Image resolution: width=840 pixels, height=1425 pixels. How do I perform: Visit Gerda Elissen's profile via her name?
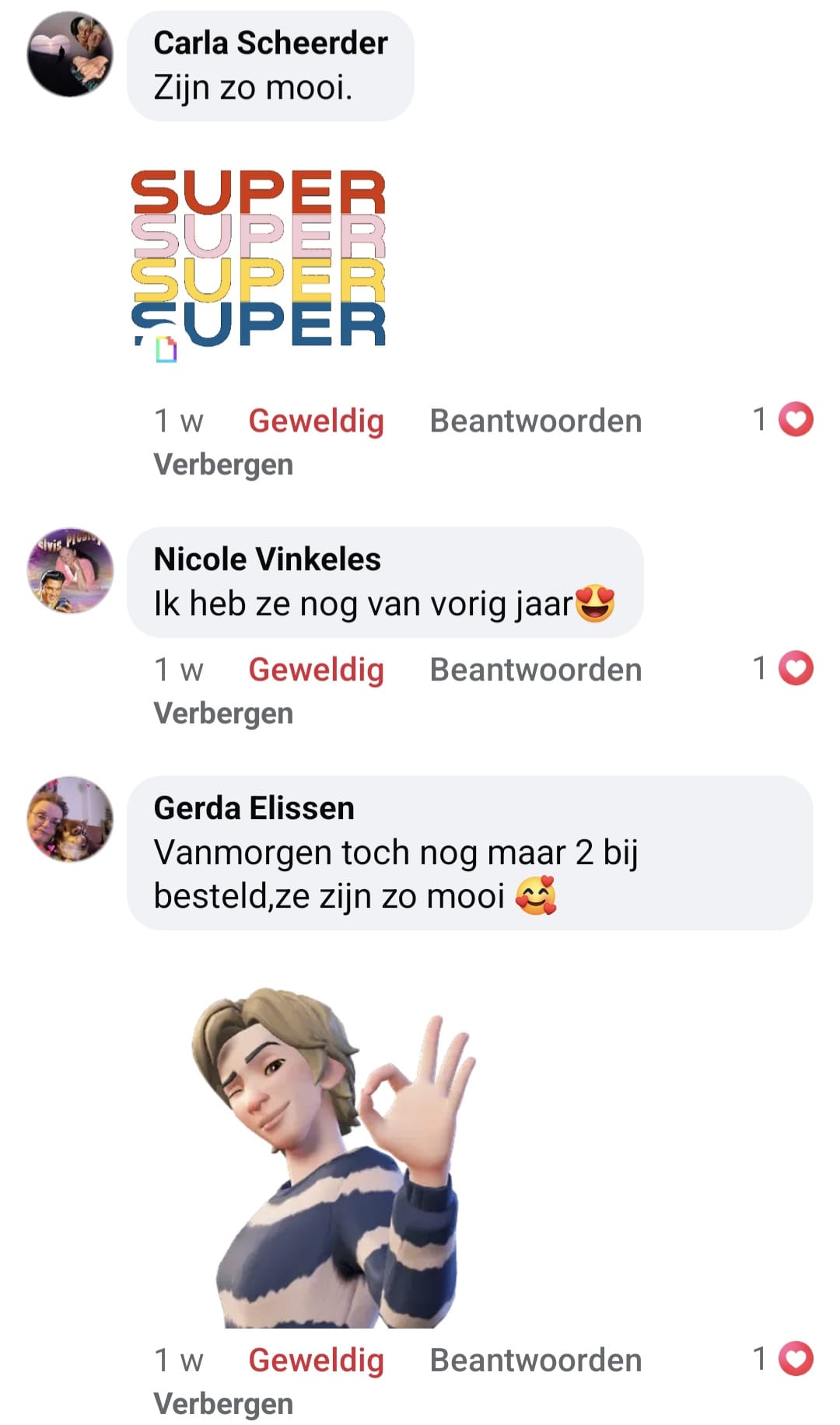point(254,808)
